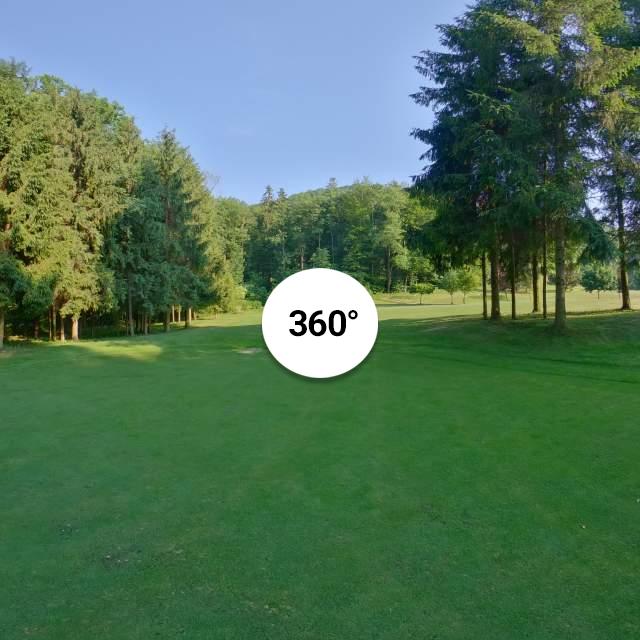Image resolution: width=640 pixels, height=640 pixels.
Task: Open the 360° panorama view
Action: click(x=320, y=323)
